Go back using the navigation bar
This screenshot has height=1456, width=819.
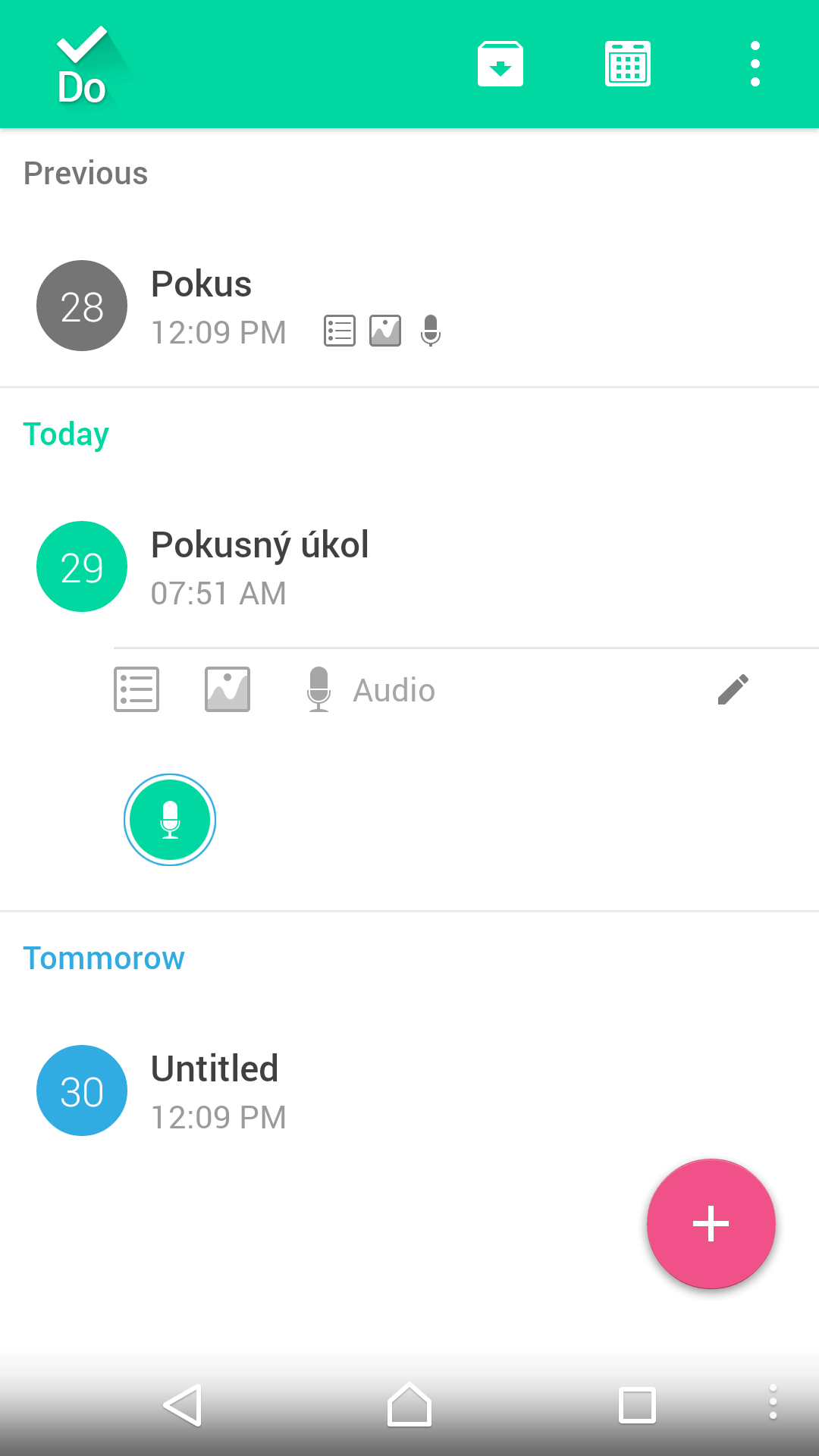pos(183,1405)
